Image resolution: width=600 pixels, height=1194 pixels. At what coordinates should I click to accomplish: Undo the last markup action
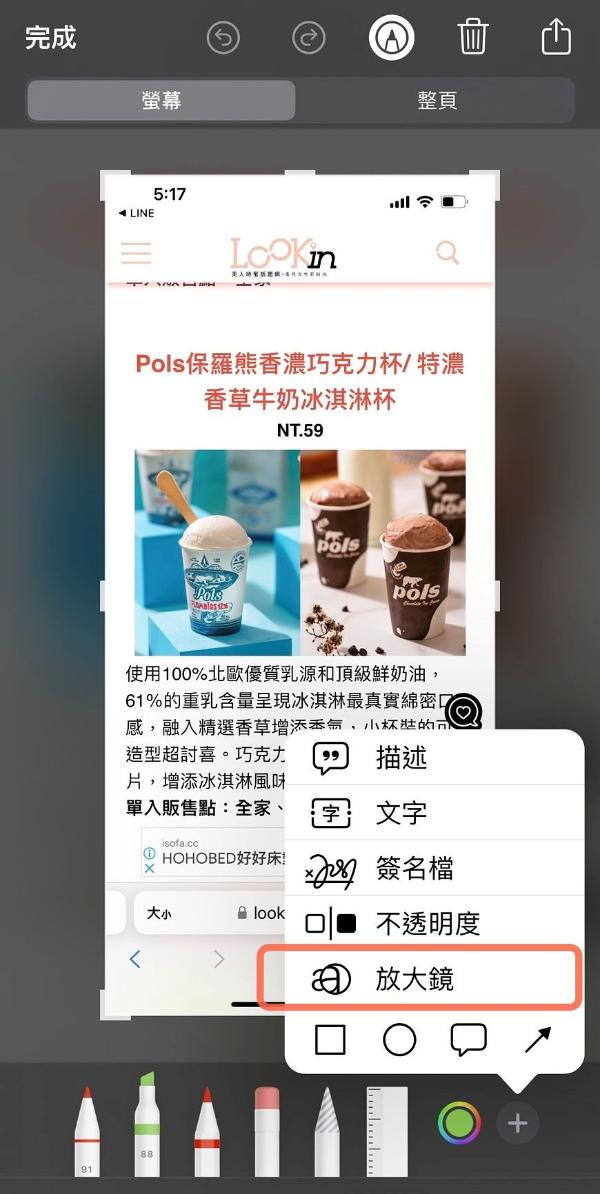223,37
